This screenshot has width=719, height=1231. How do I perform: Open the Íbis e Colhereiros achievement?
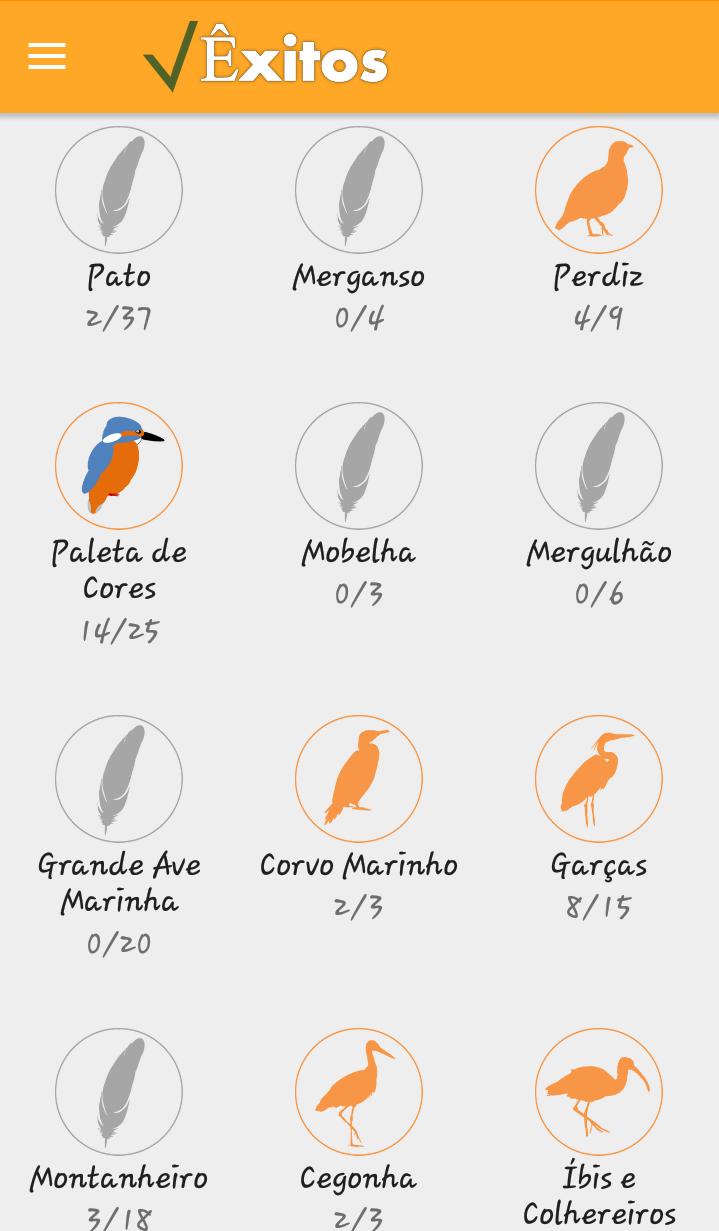[x=599, y=1091]
